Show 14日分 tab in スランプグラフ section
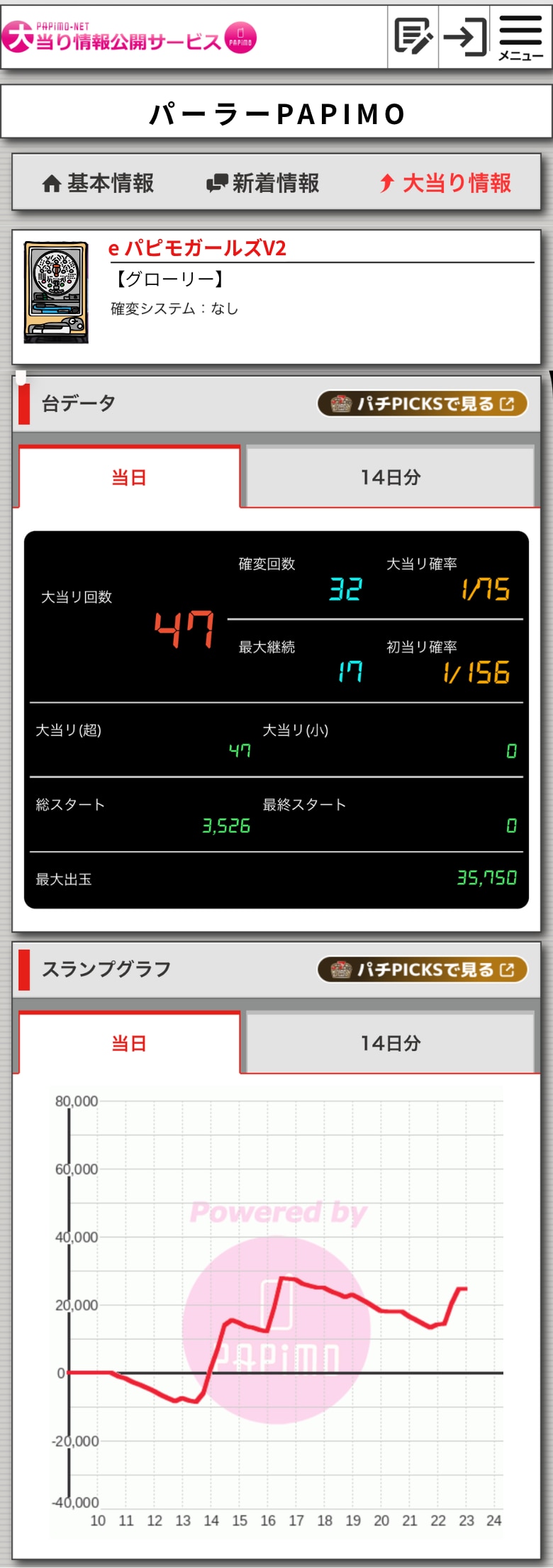The image size is (553, 1568). click(x=390, y=1043)
